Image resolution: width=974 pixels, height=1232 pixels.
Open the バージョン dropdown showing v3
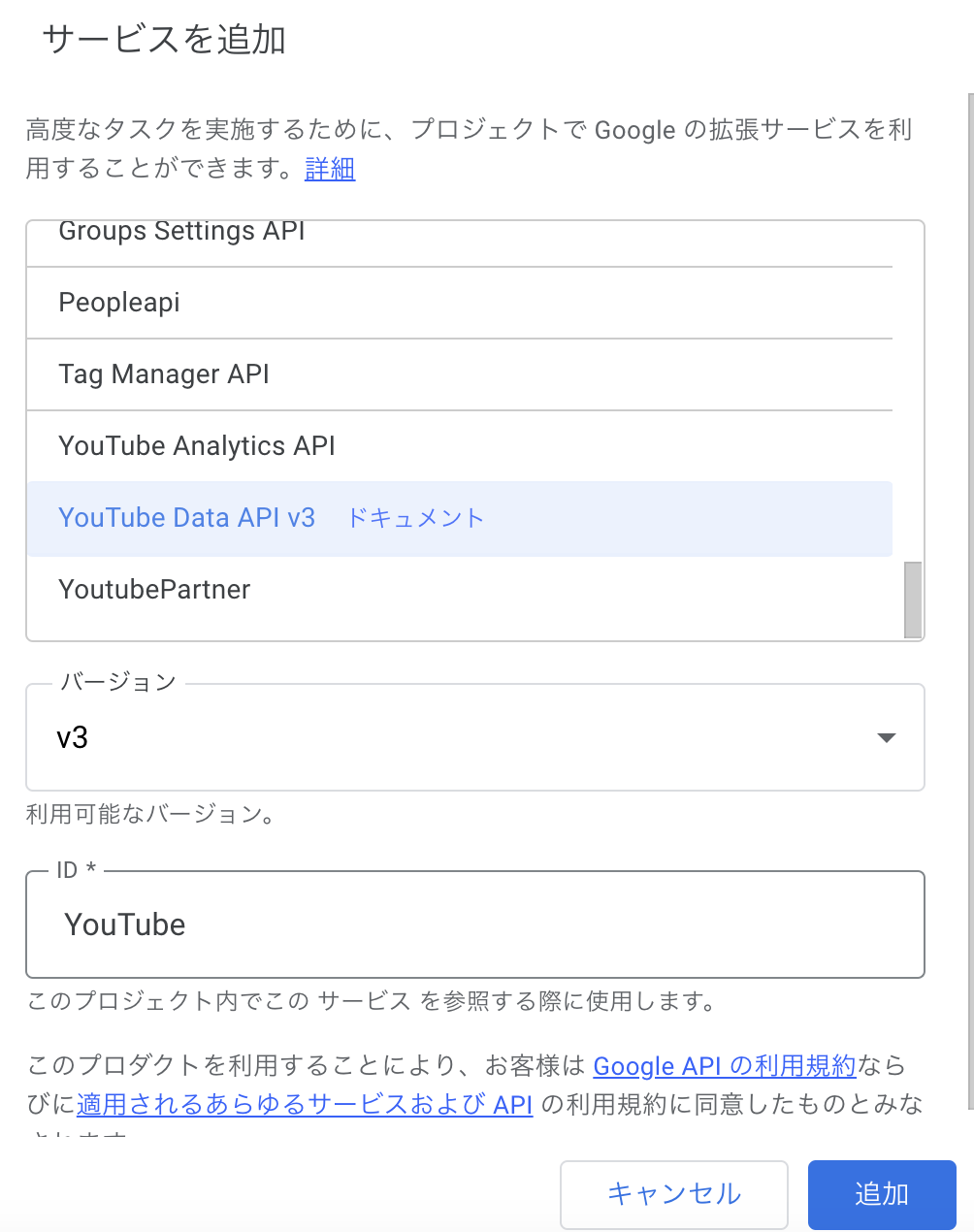point(475,737)
